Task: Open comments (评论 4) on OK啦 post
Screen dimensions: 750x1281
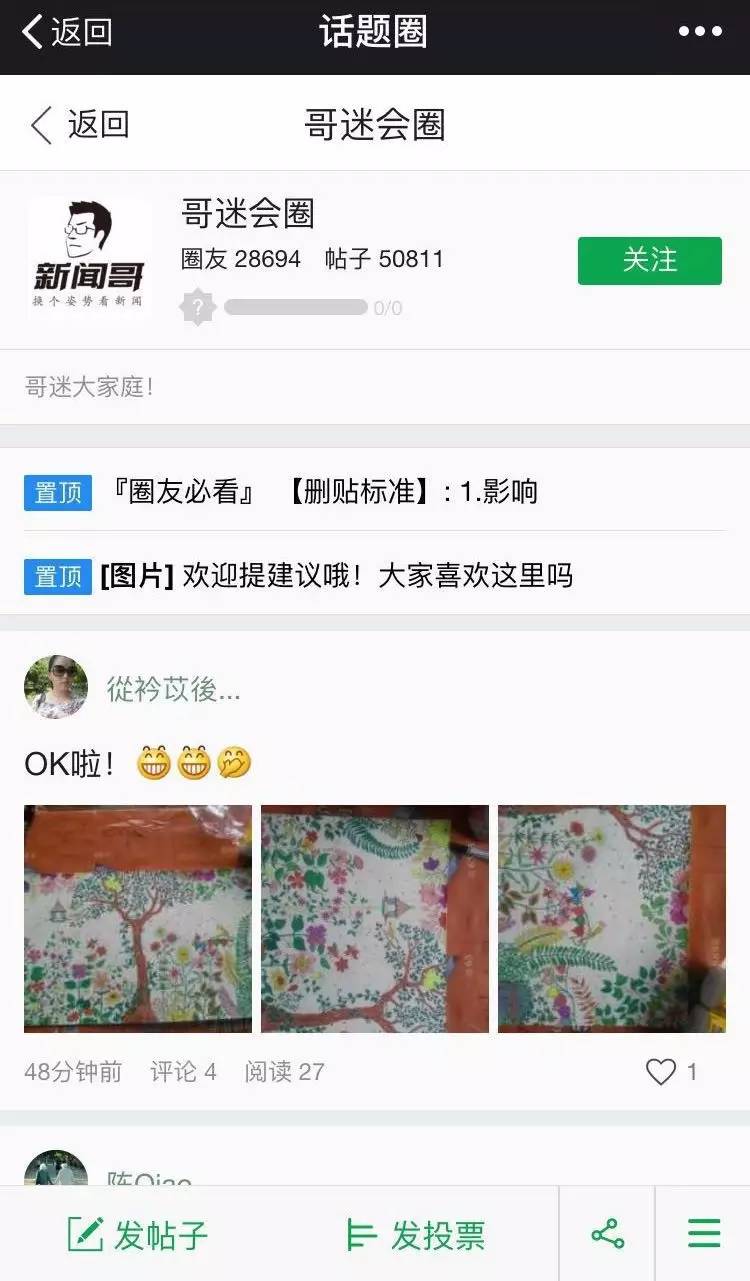Action: pyautogui.click(x=183, y=1072)
